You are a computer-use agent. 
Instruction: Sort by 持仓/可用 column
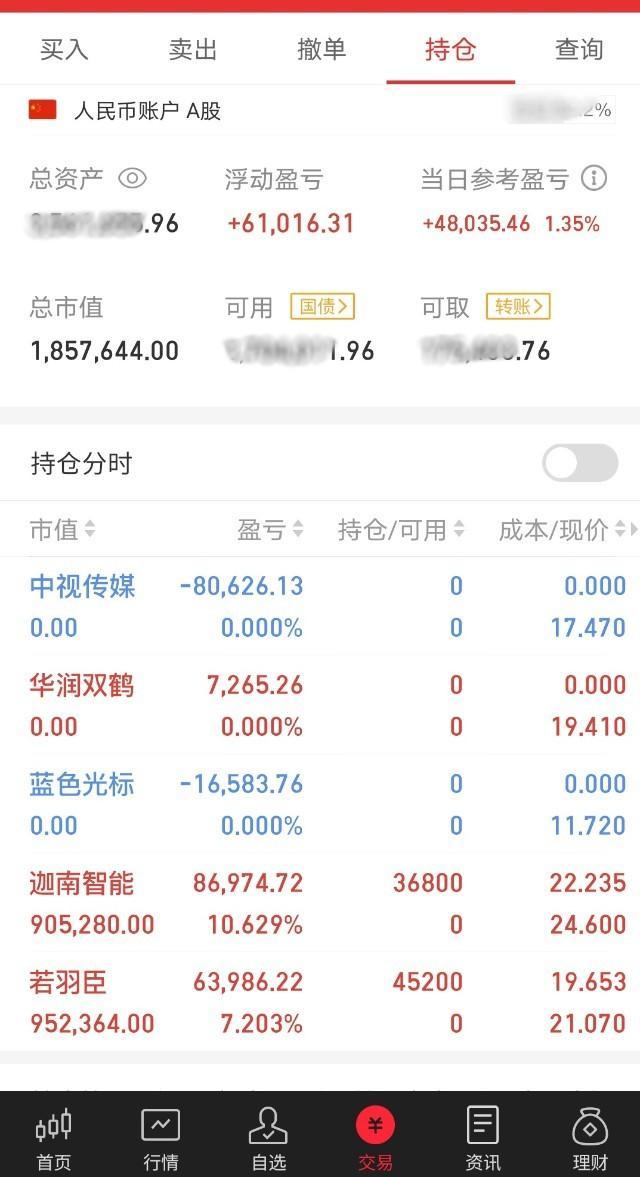tap(400, 529)
